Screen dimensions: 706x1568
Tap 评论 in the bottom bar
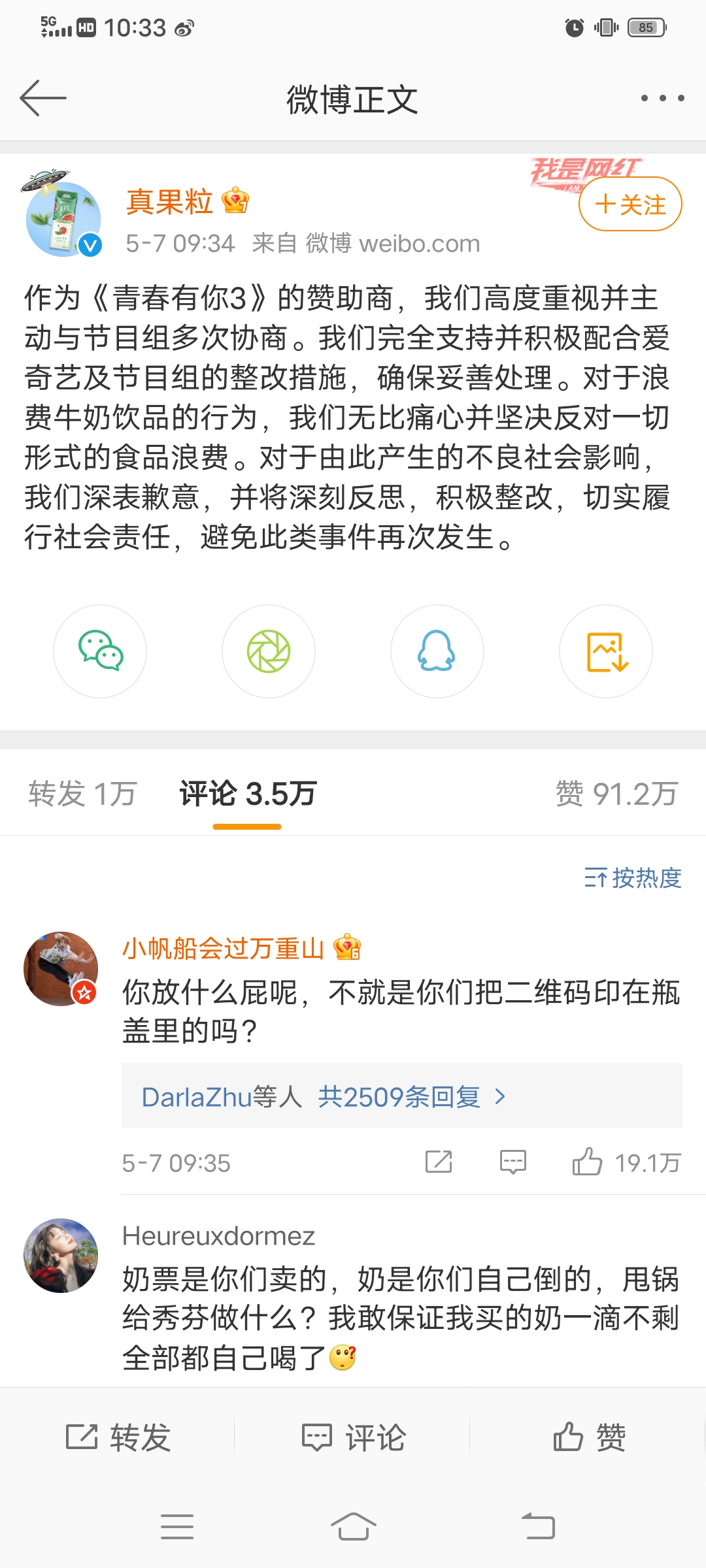click(353, 1438)
